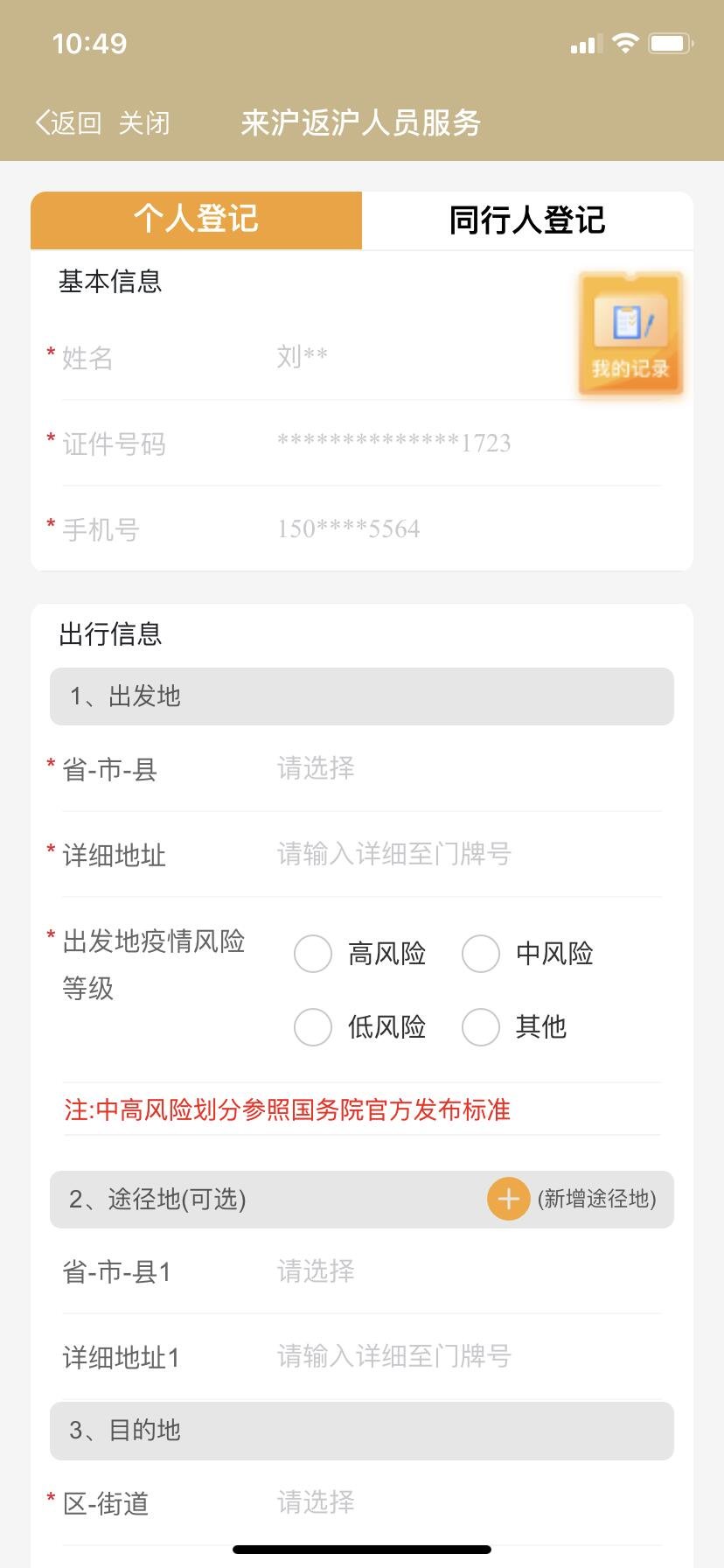Choose 中风险 risk level
724x1568 pixels.
481,954
